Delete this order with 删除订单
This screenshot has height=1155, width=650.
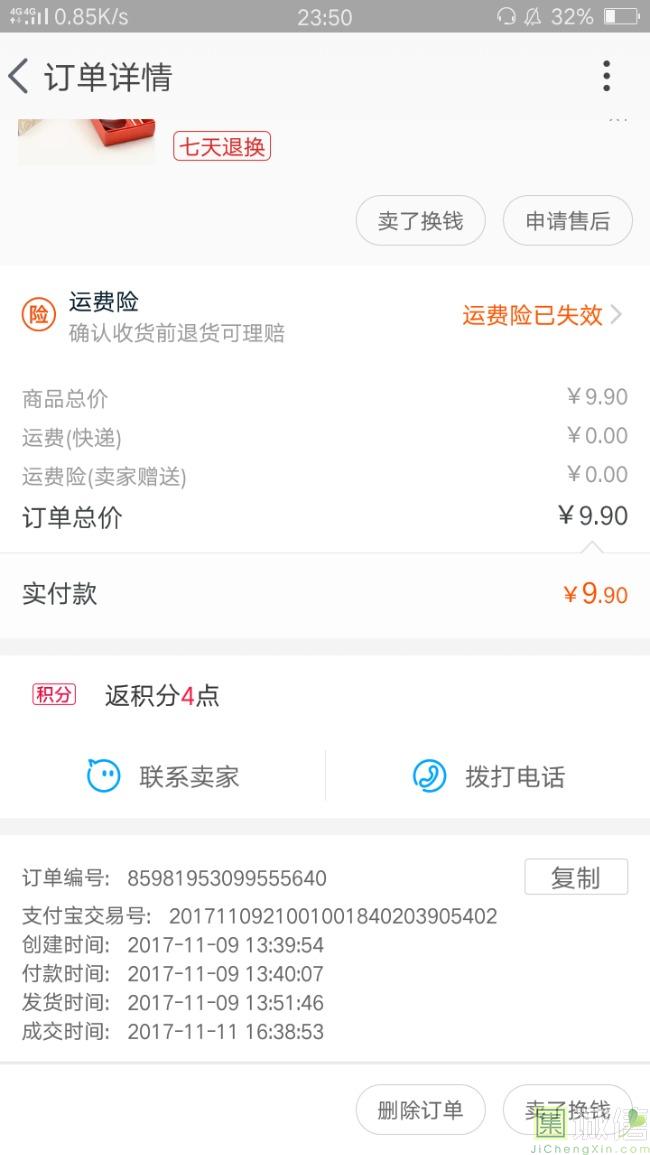coord(420,1109)
